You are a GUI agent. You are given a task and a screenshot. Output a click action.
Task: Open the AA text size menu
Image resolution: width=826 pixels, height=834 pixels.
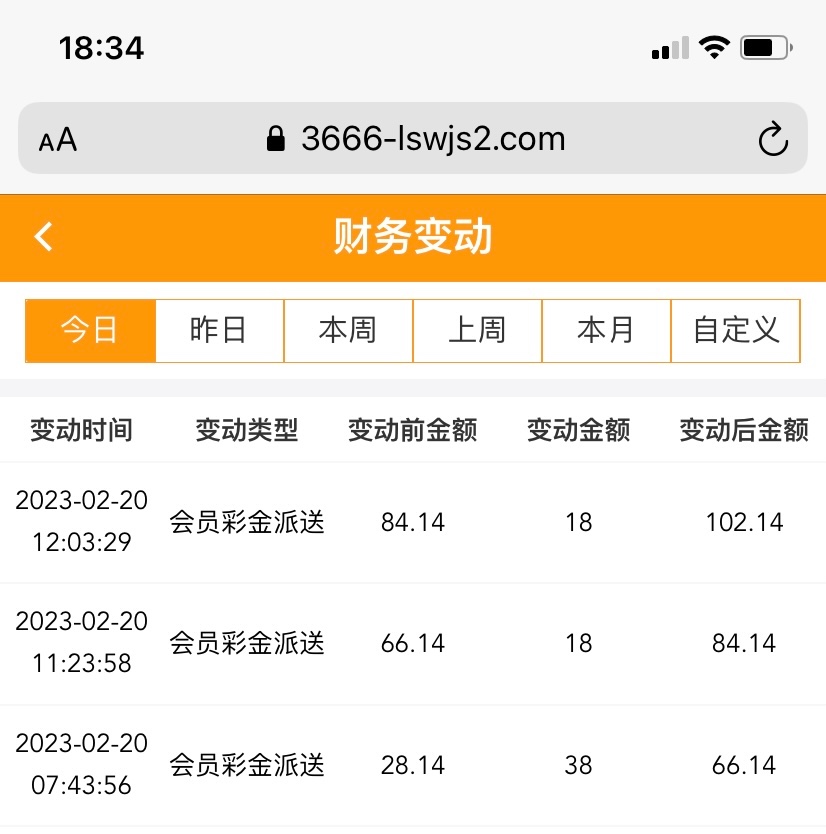pyautogui.click(x=58, y=140)
